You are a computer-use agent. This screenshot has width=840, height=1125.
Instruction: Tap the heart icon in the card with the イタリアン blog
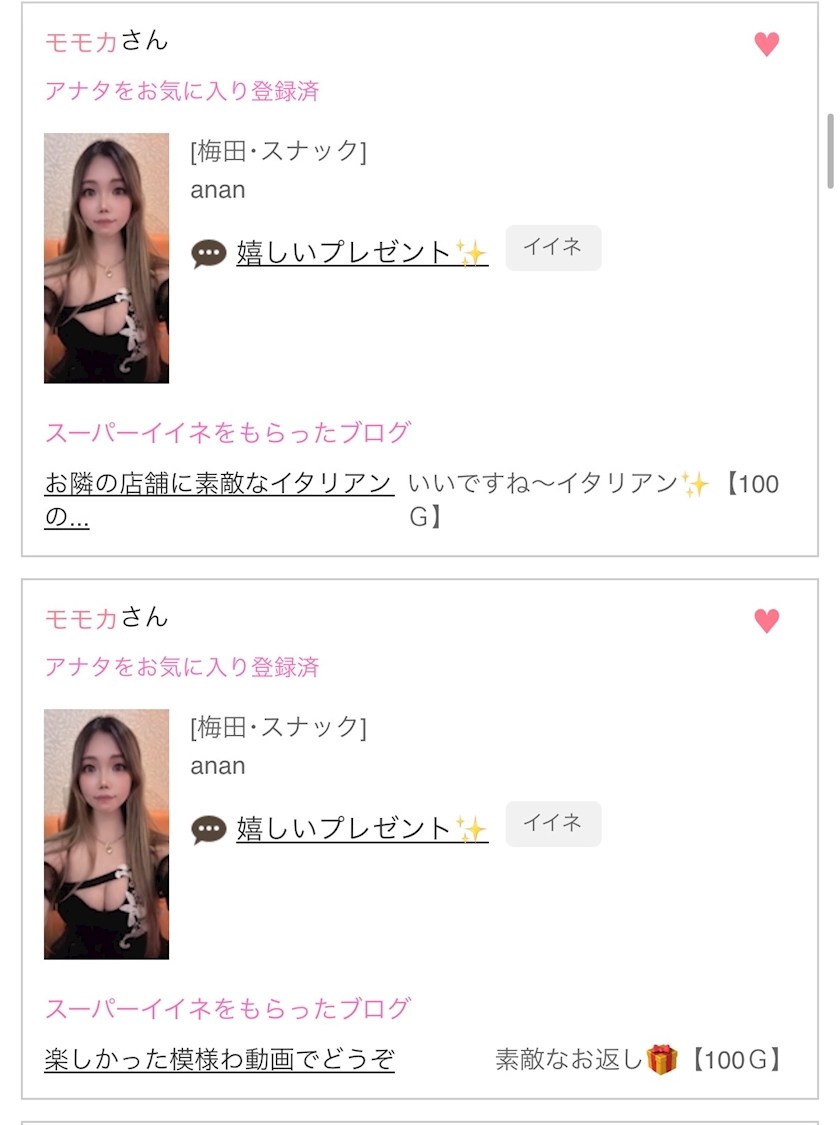[x=766, y=44]
